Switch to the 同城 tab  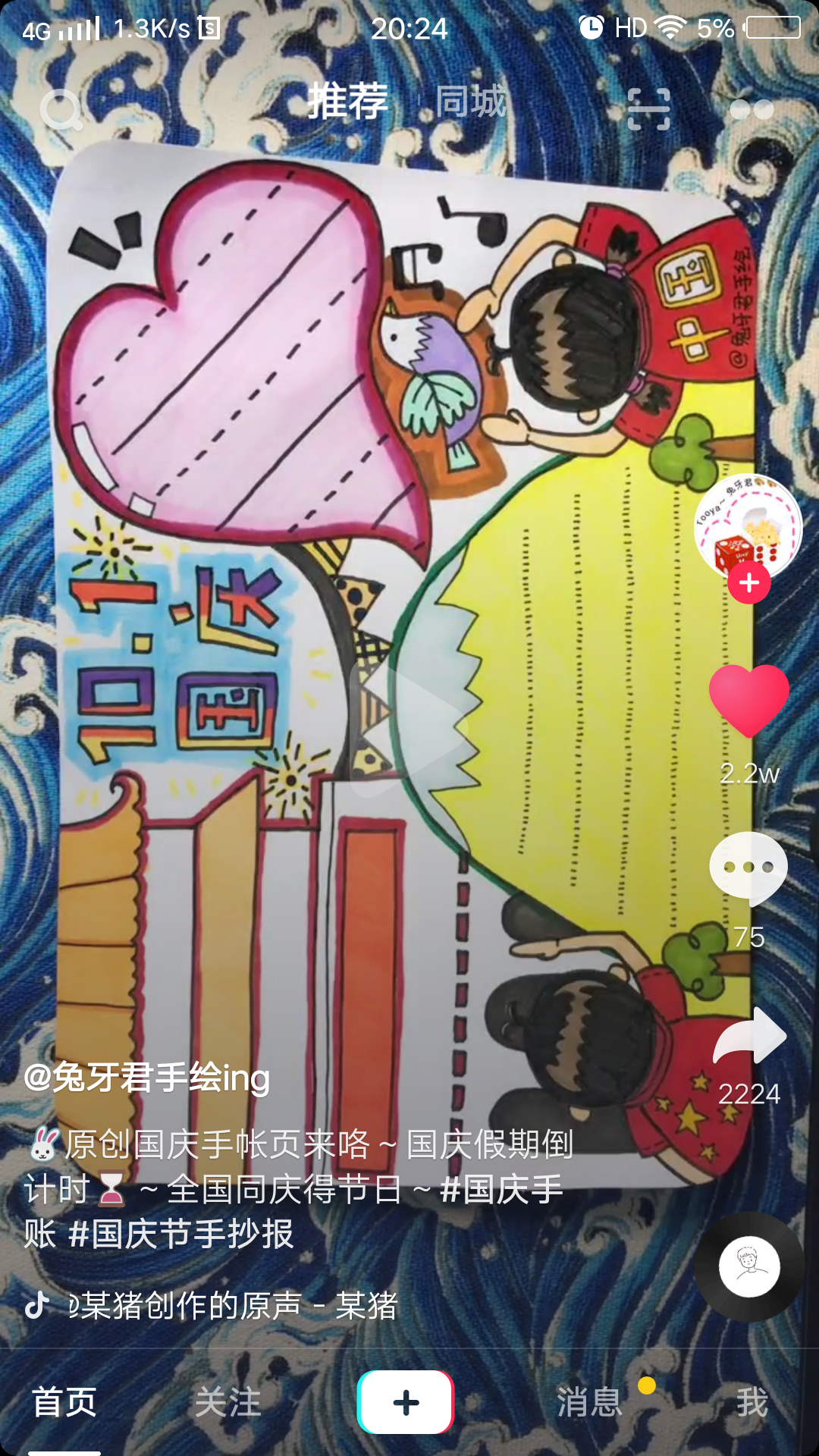471,101
